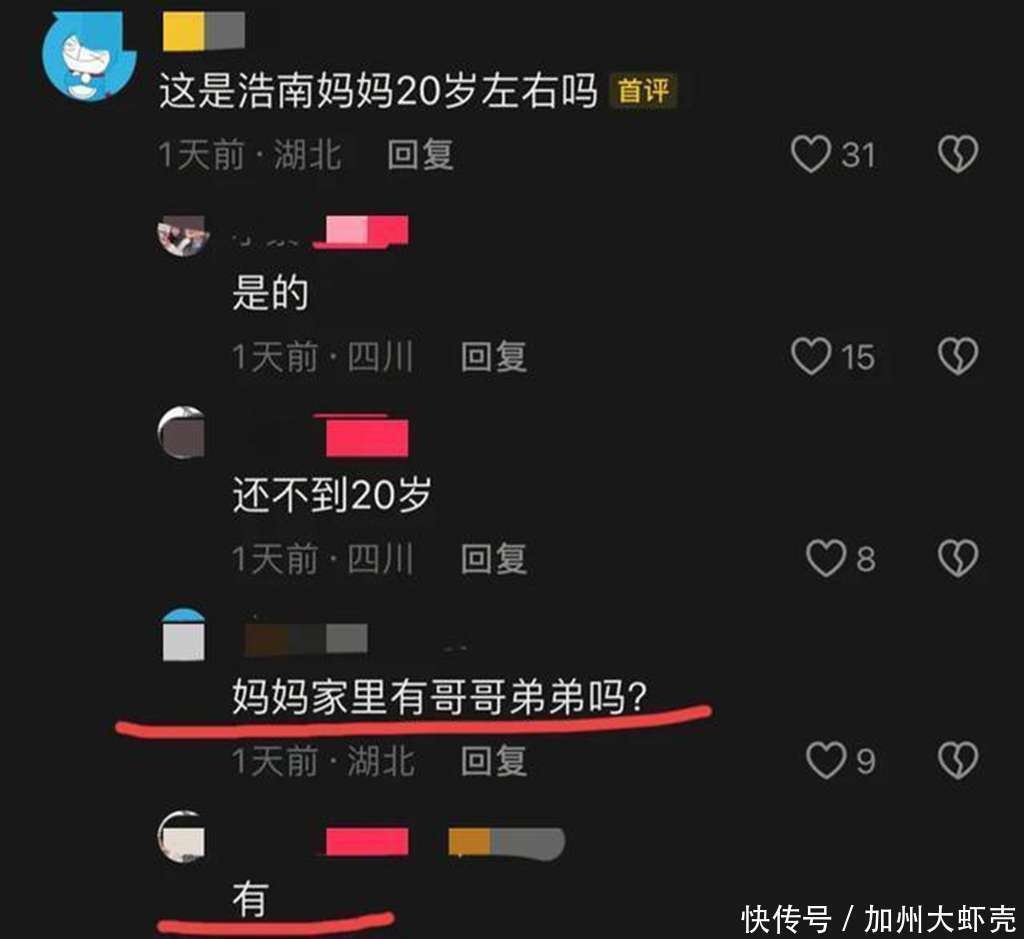Open the avatar of the user who replied "有"
Image resolution: width=1024 pixels, height=939 pixels.
pyautogui.click(x=182, y=837)
